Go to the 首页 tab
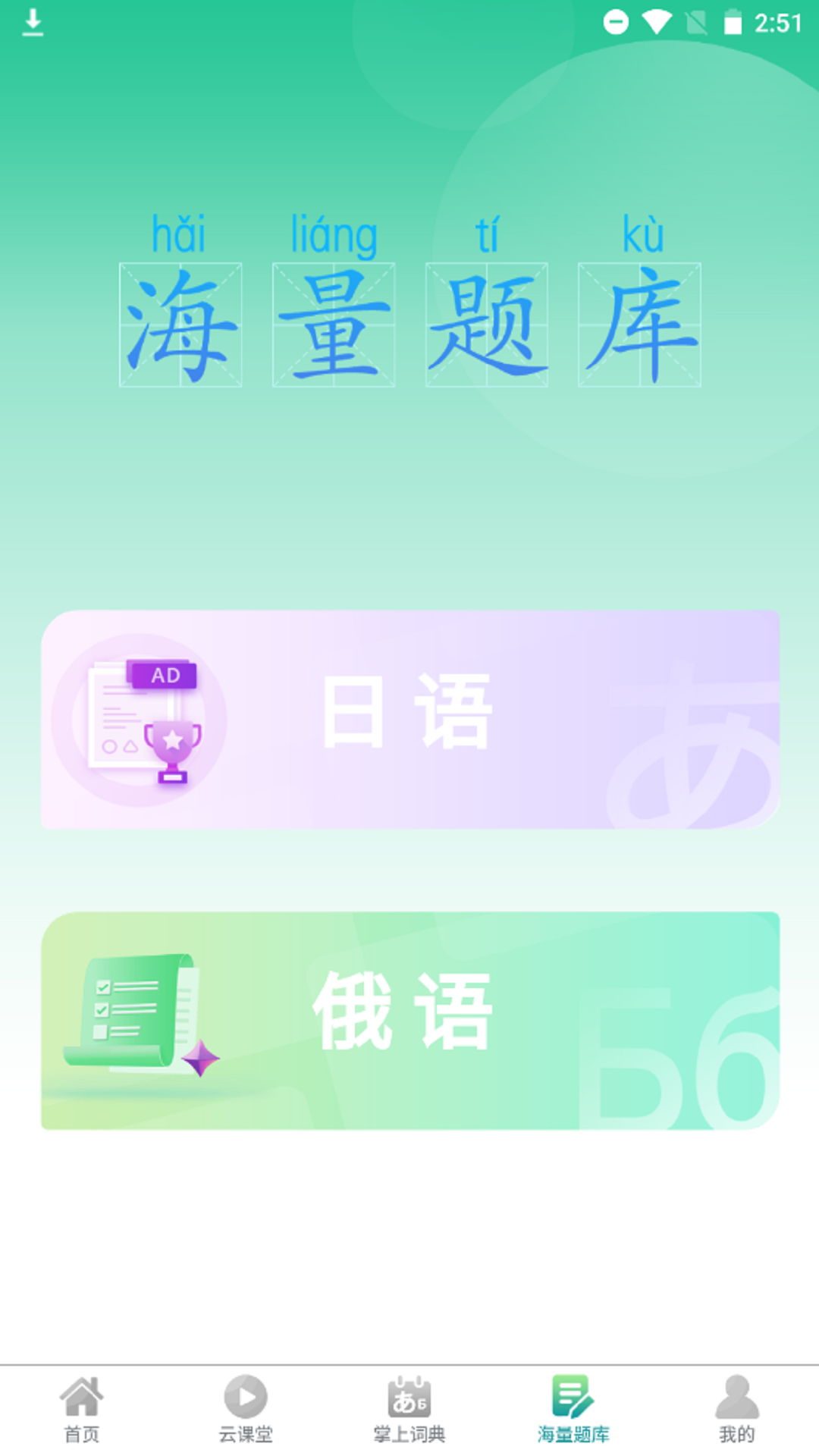The image size is (819, 1456). pyautogui.click(x=82, y=1409)
